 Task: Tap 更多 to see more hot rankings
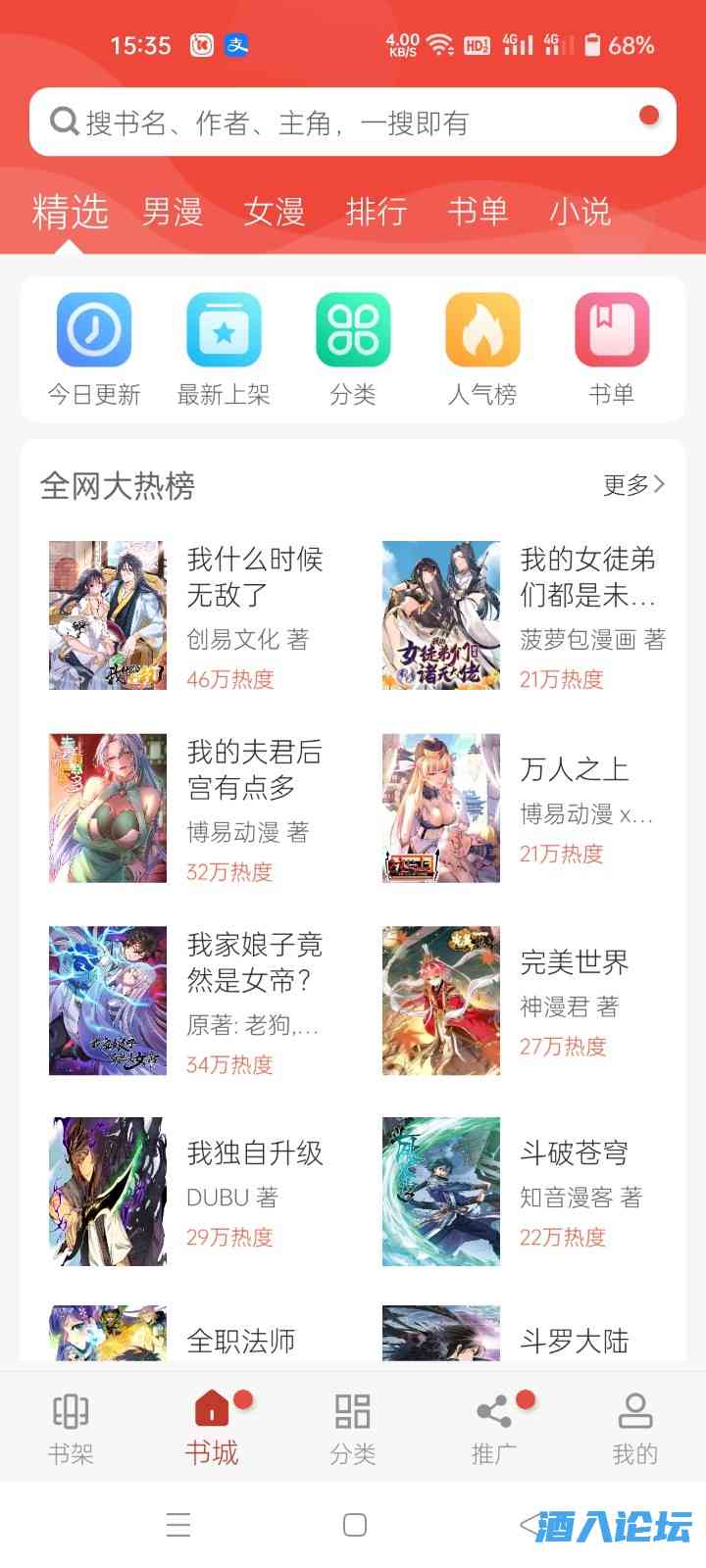pyautogui.click(x=633, y=484)
